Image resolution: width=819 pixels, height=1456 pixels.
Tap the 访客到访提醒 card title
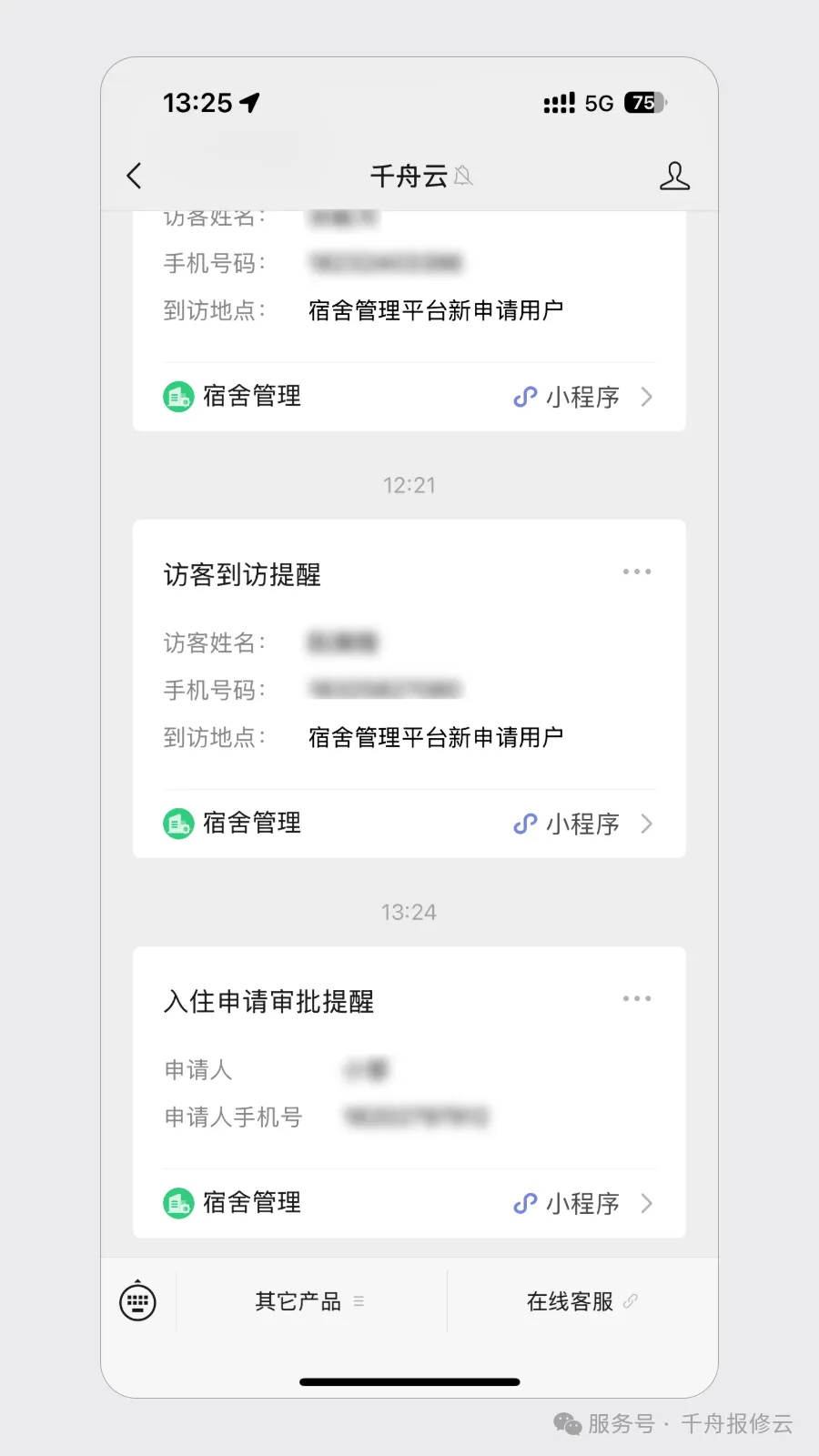tap(241, 574)
